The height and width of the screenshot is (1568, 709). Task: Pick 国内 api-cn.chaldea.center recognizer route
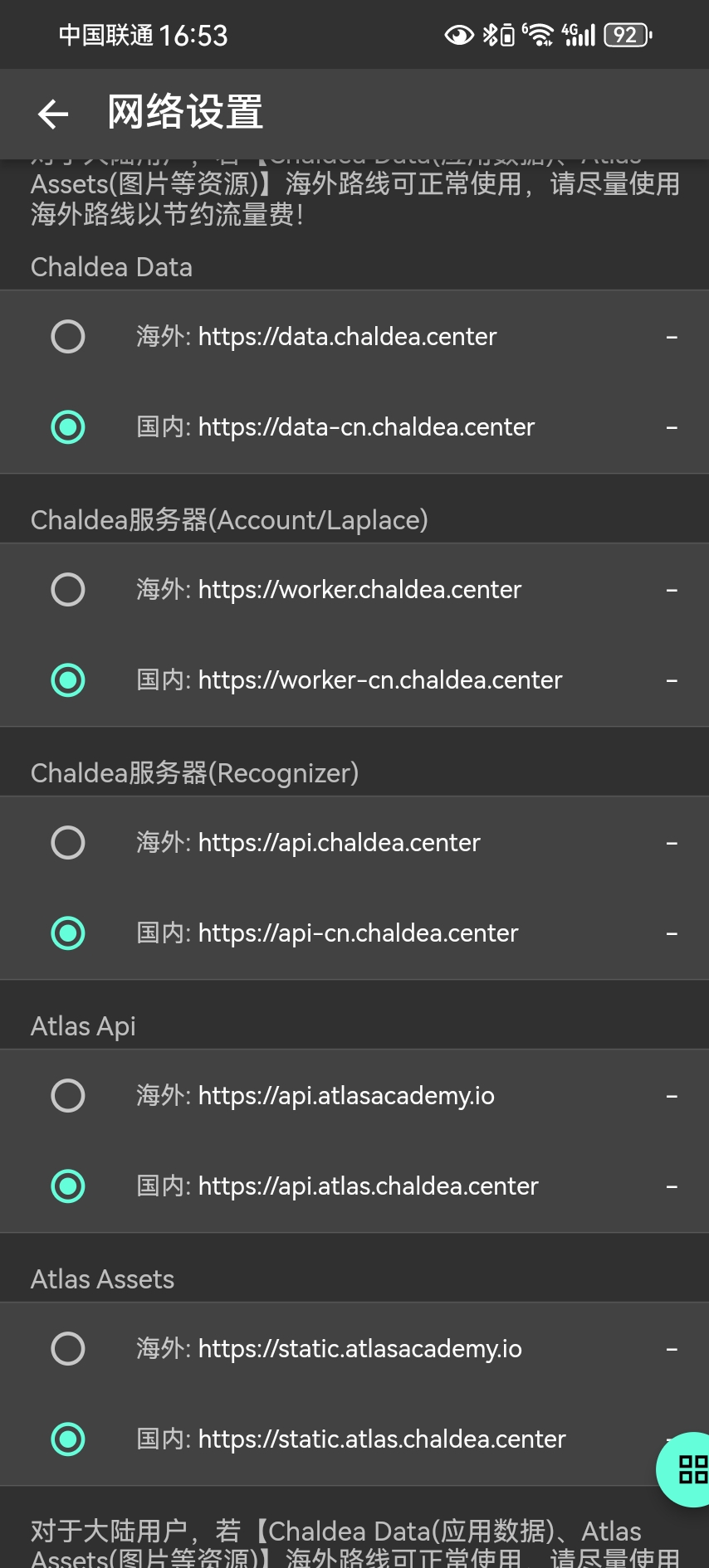pos(67,933)
